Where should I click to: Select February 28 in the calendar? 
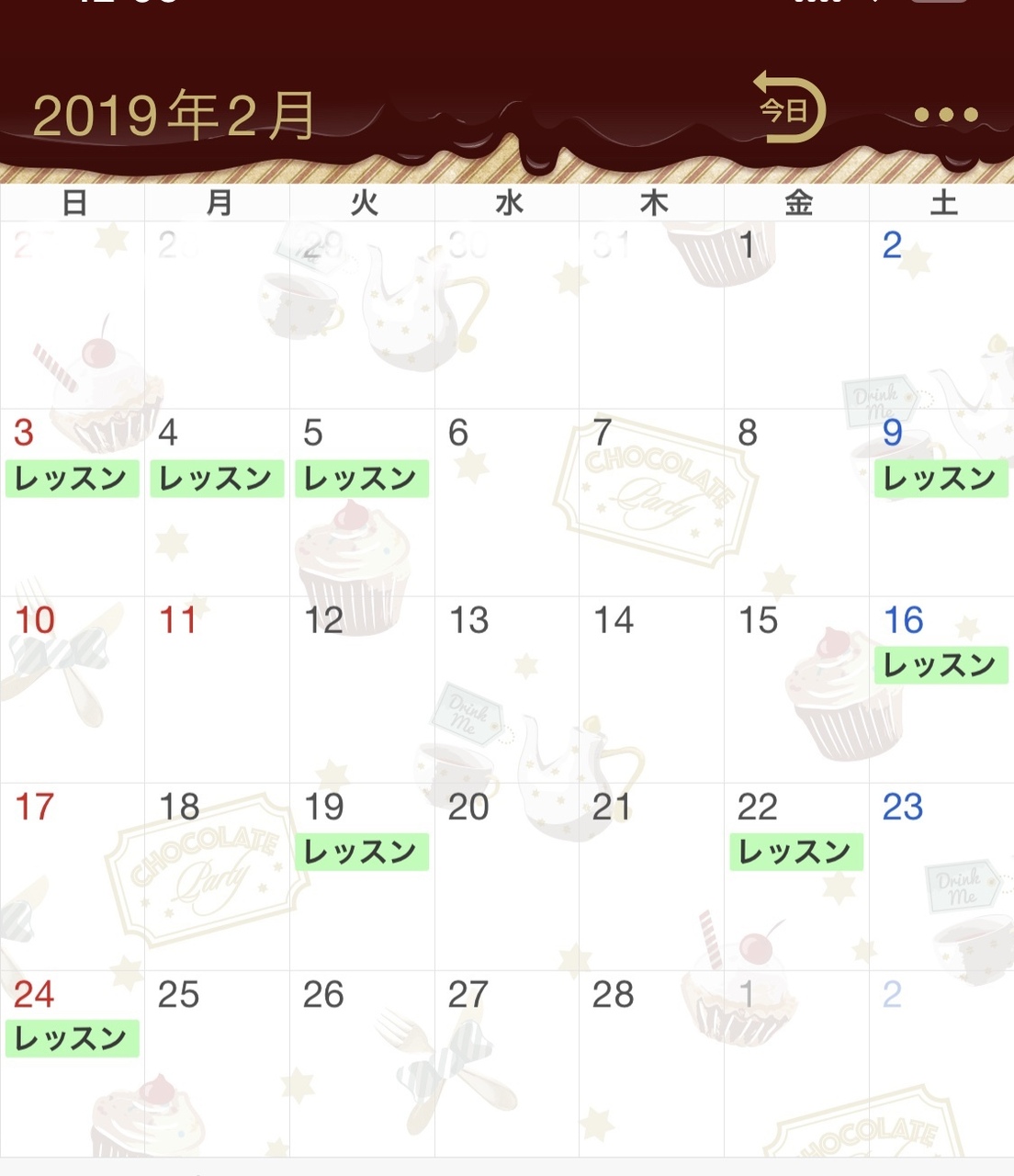pyautogui.click(x=651, y=1063)
